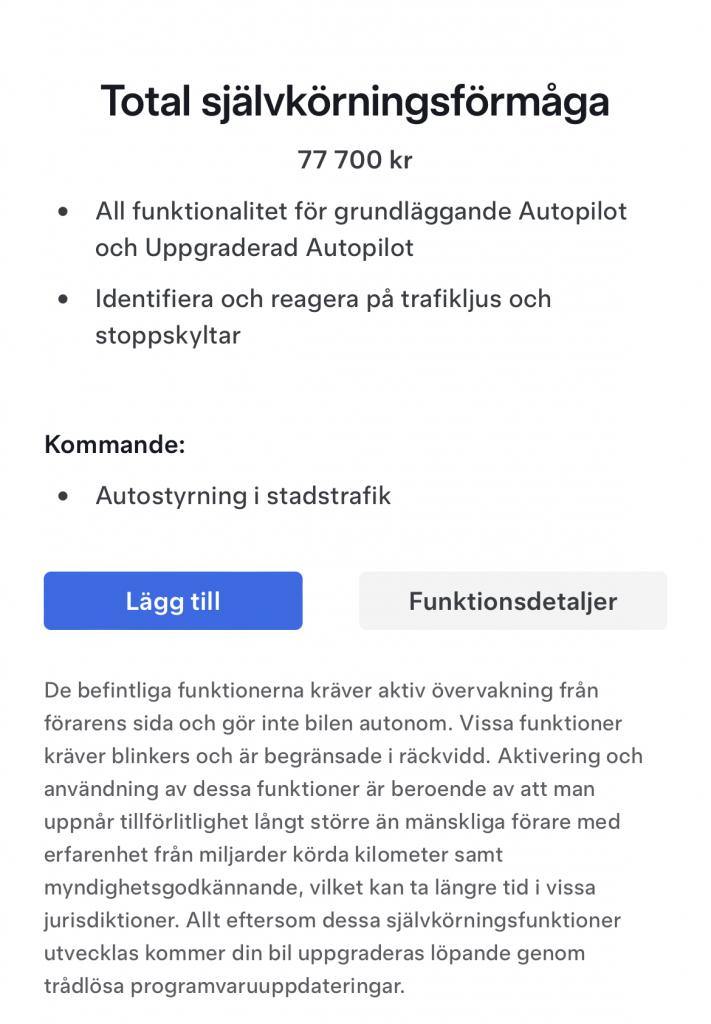711x1024 pixels.
Task: Tap the blue Lägg till button
Action: [173, 601]
